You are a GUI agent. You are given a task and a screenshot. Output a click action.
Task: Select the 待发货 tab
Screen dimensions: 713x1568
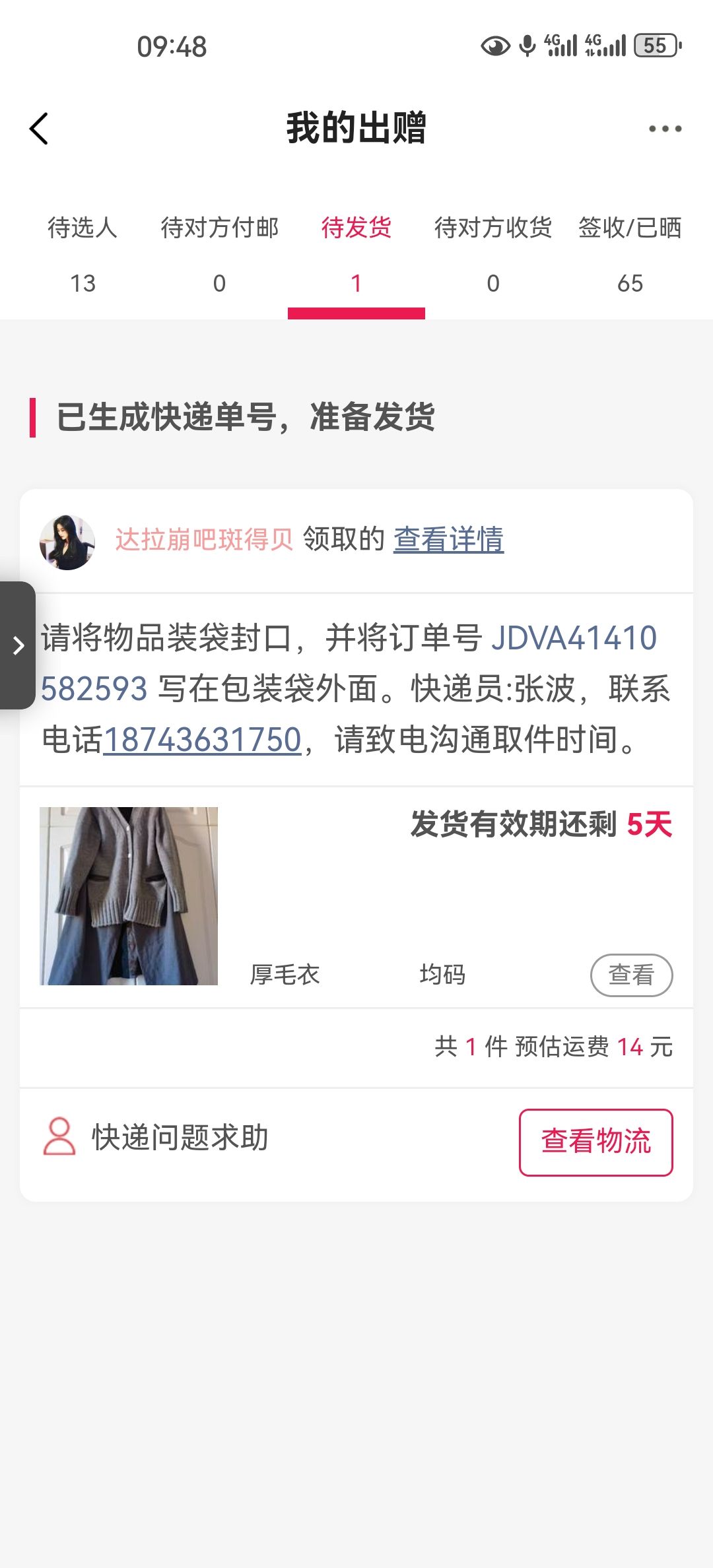coord(356,254)
